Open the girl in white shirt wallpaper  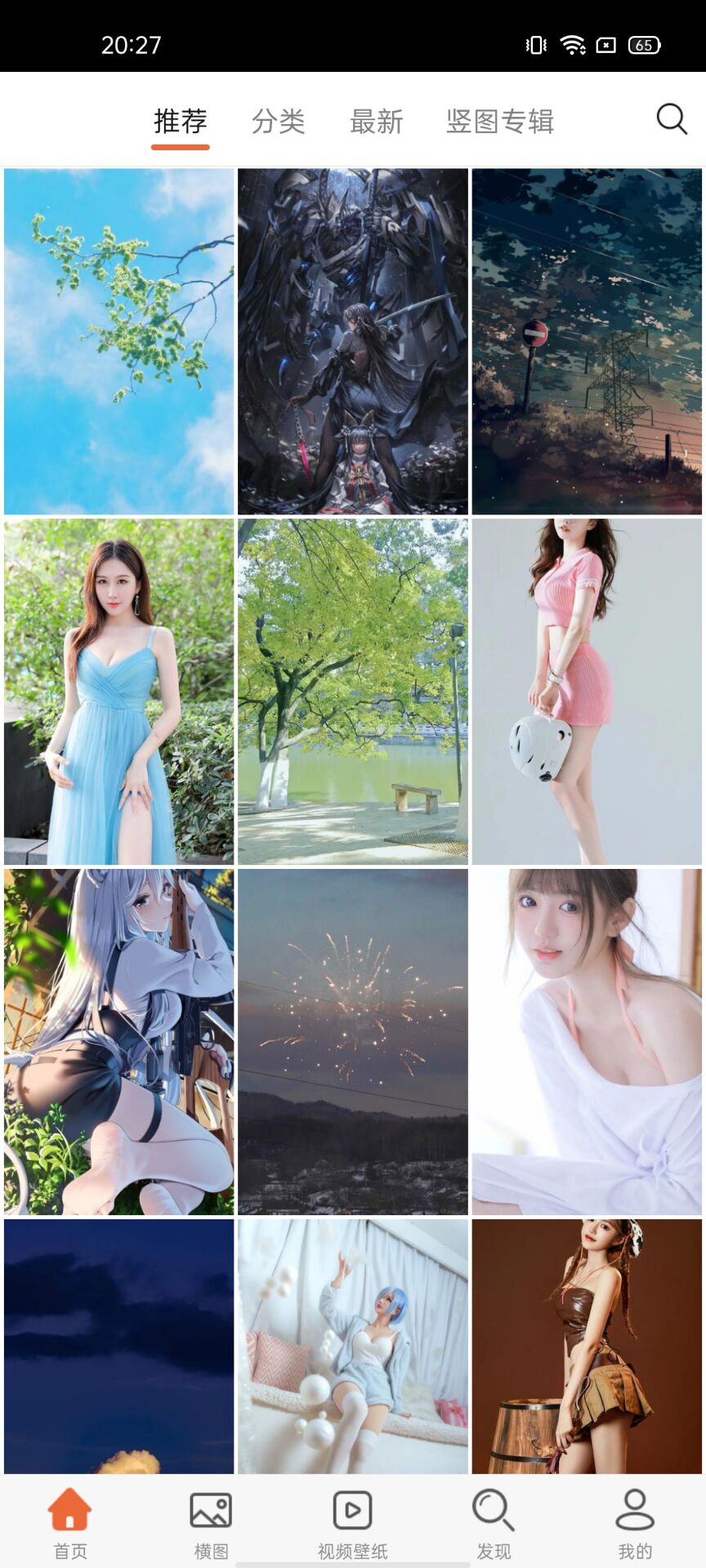pos(587,1041)
